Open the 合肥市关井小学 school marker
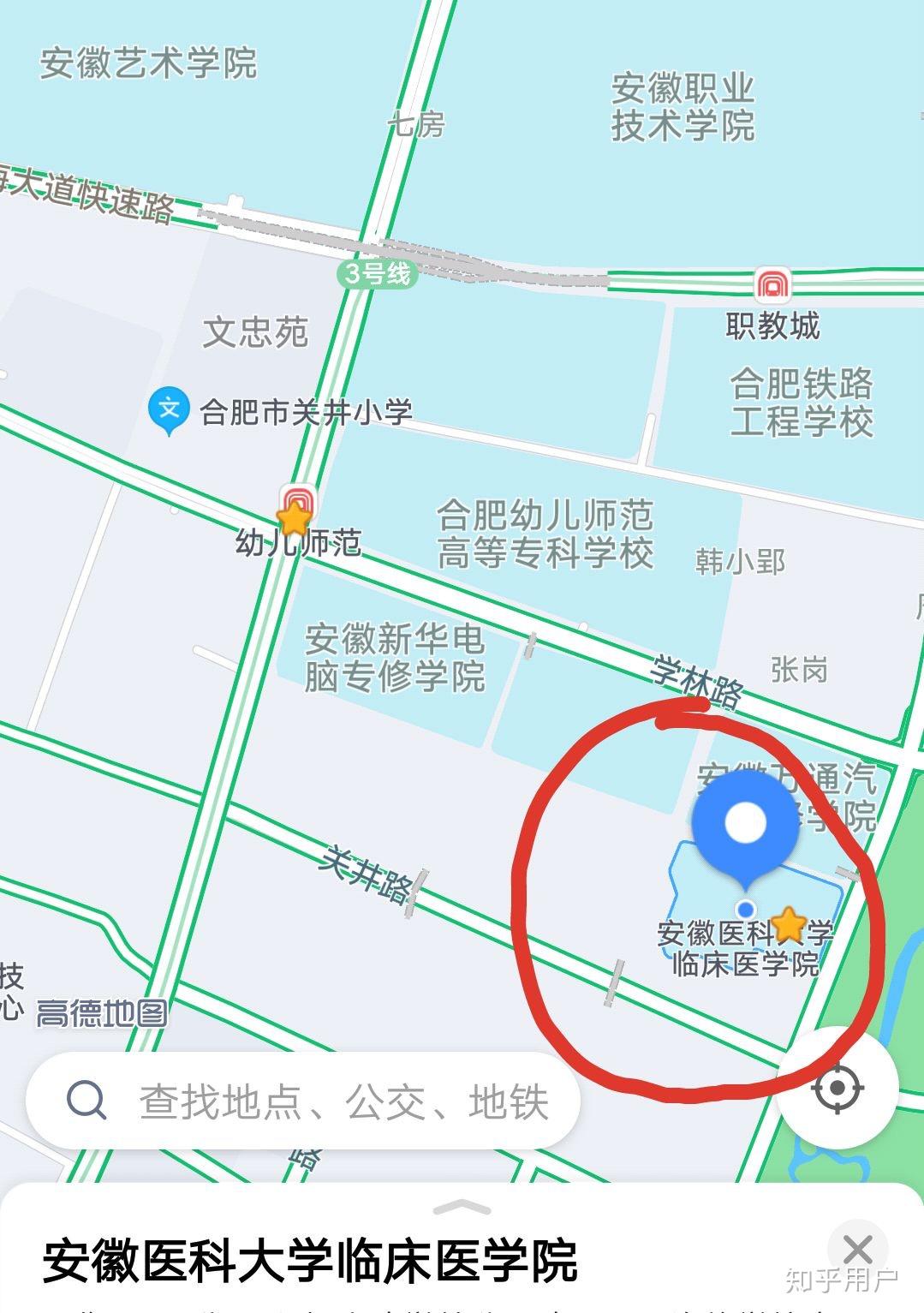This screenshot has height=1313, width=924. (170, 409)
